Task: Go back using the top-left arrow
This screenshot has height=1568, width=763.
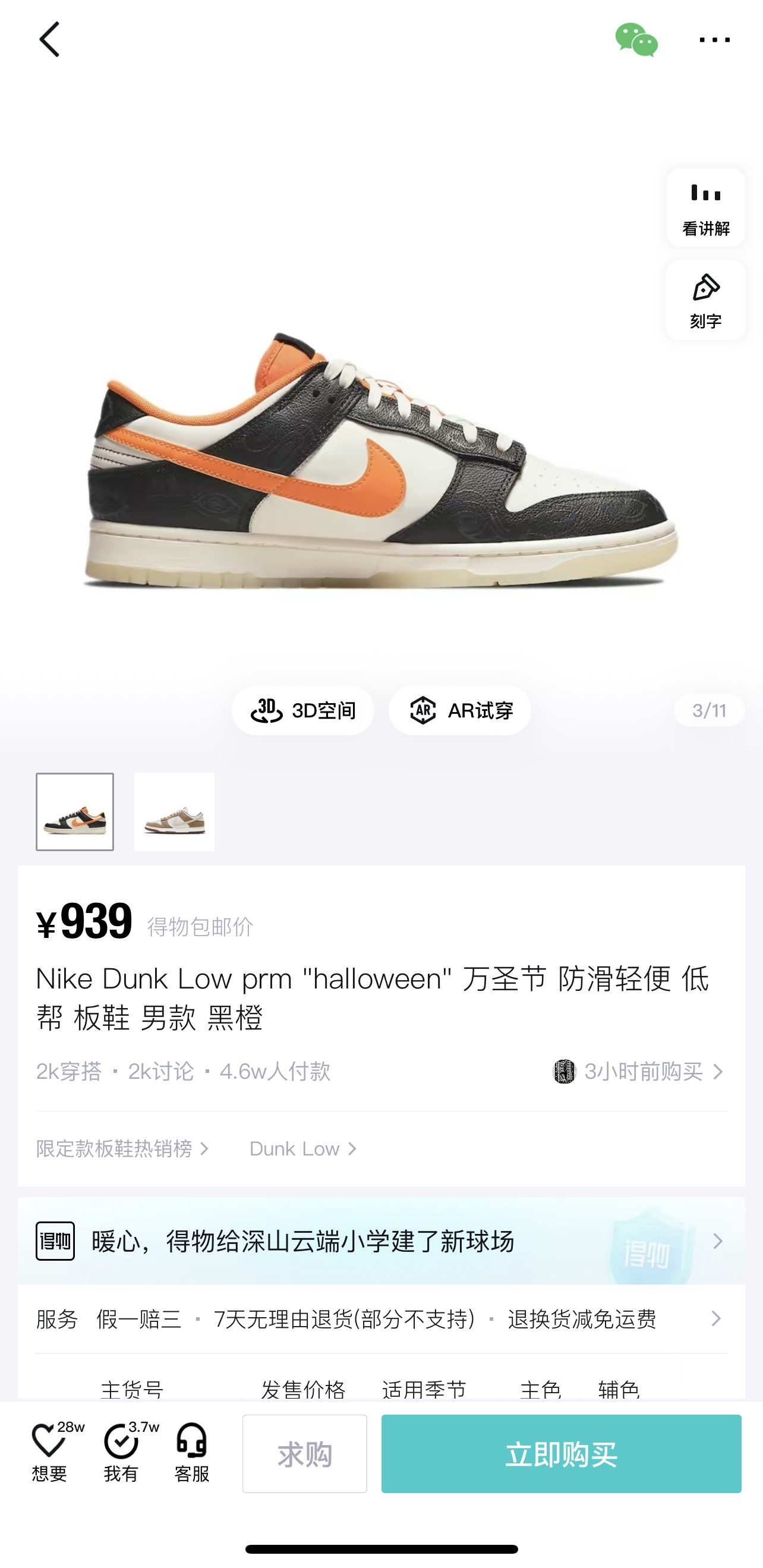Action: [49, 40]
